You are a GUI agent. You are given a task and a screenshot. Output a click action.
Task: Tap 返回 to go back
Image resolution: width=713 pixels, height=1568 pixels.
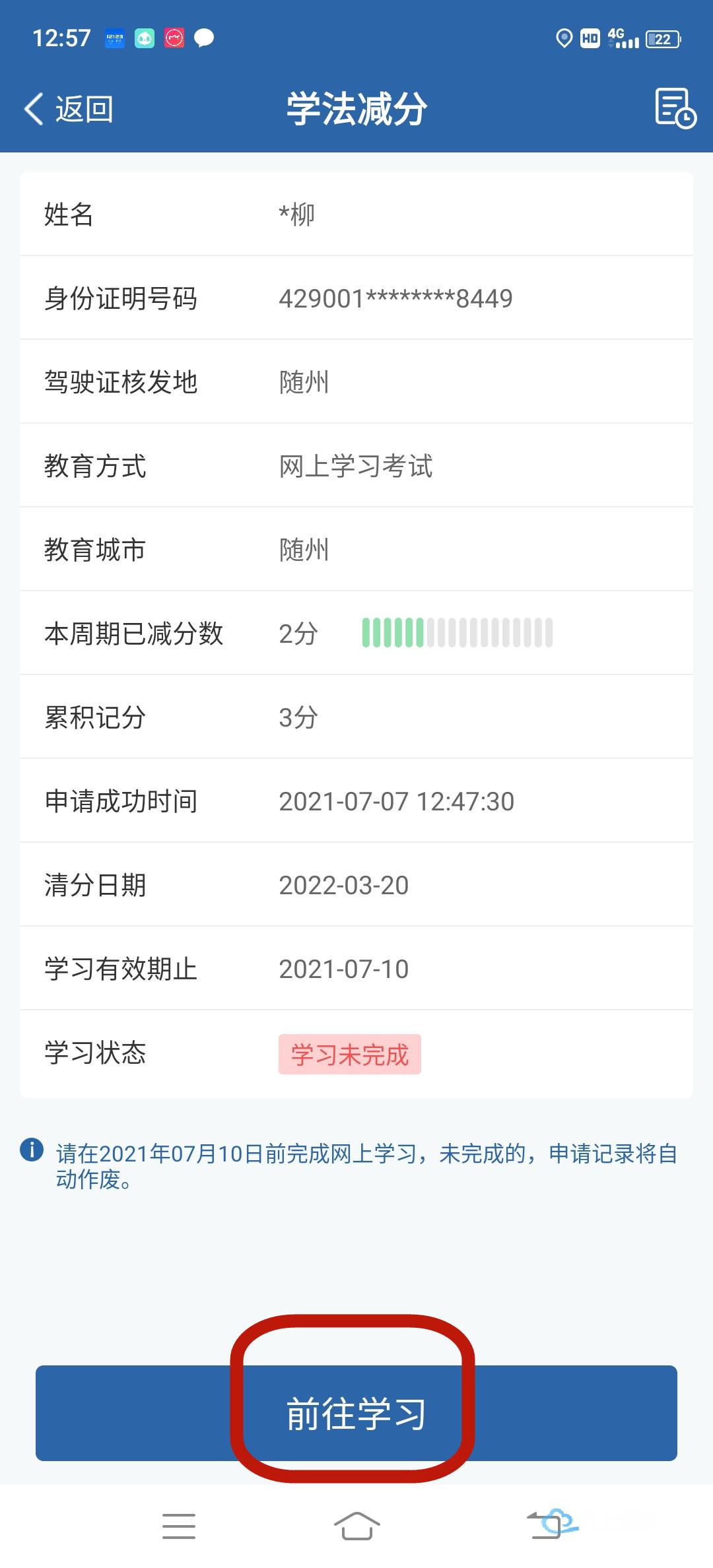pyautogui.click(x=69, y=109)
